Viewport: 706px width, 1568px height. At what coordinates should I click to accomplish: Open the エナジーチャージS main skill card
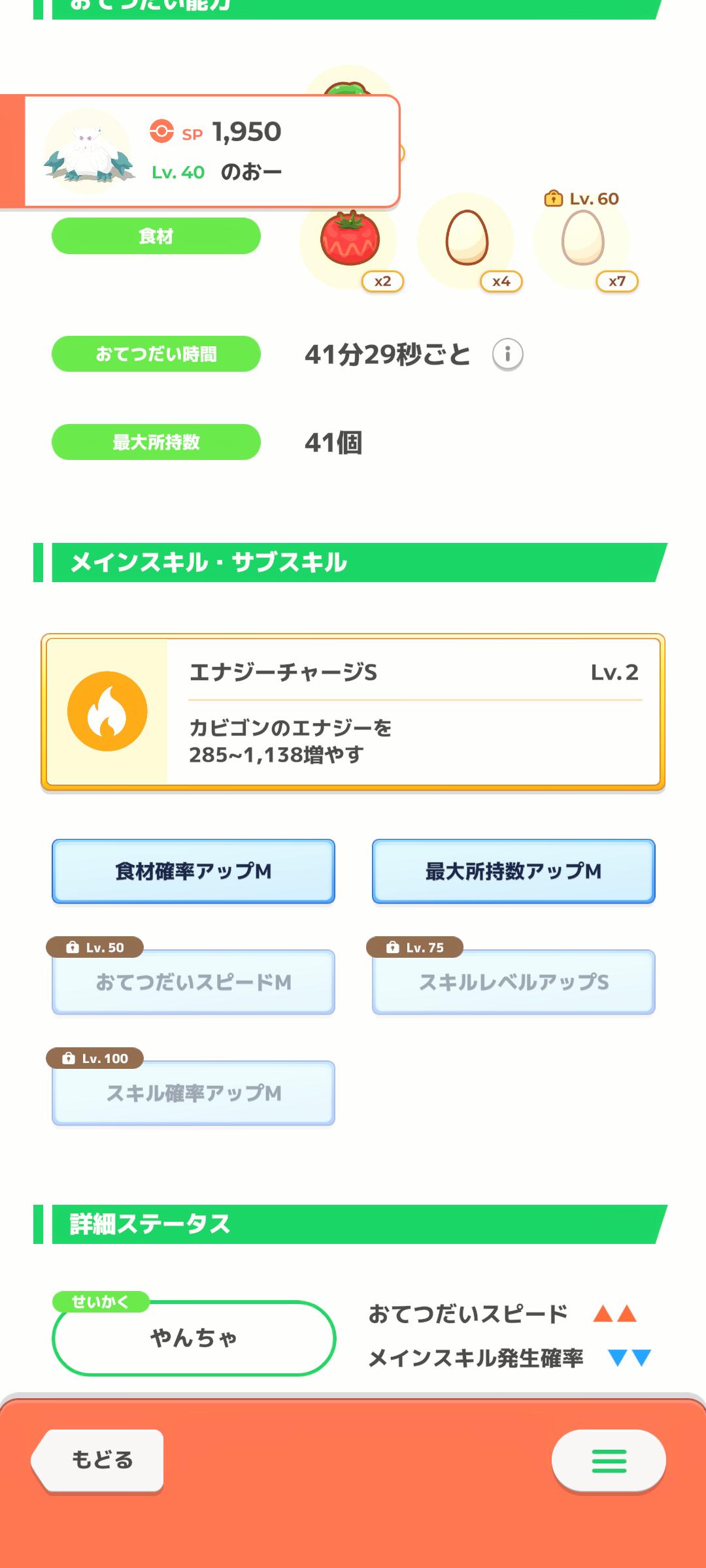353,711
